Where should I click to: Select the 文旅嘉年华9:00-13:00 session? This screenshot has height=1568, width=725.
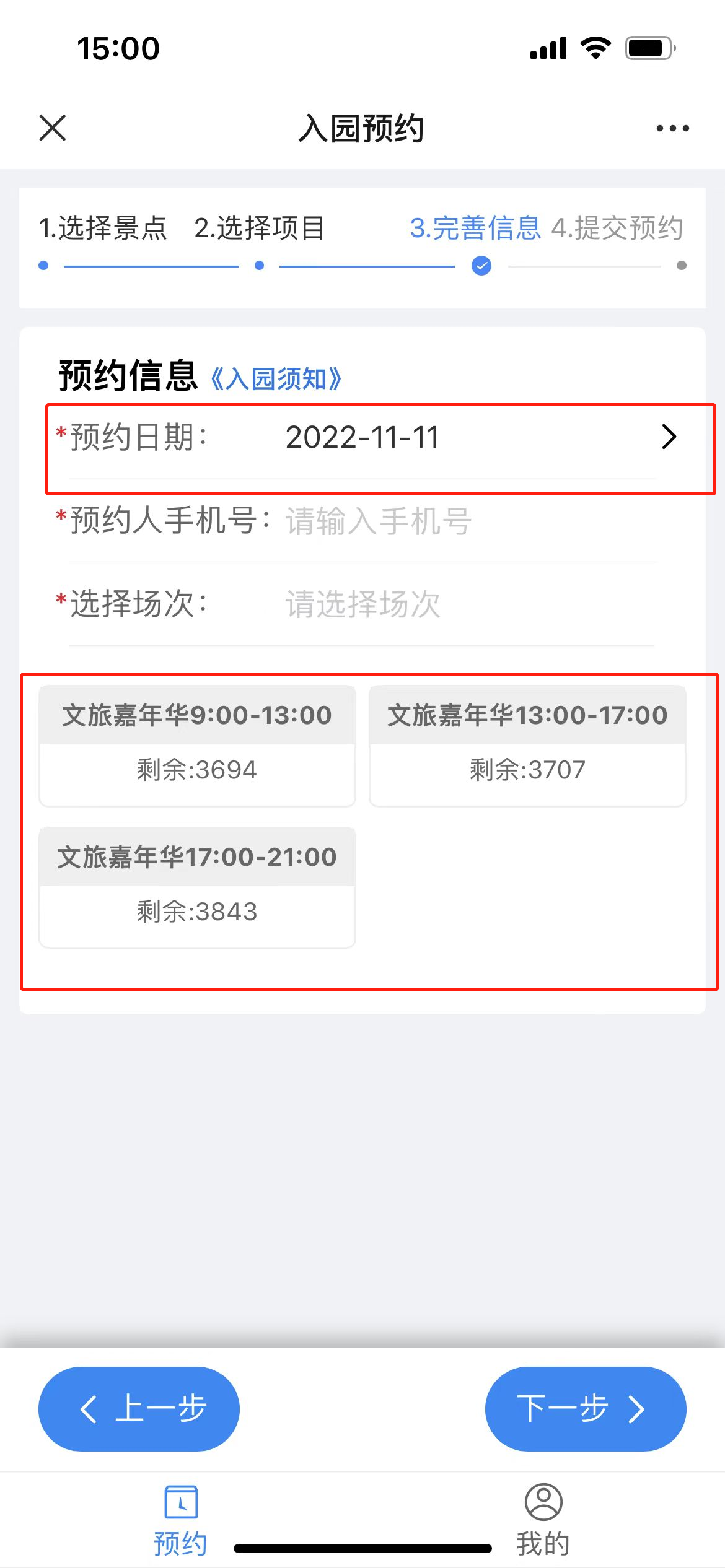(197, 746)
